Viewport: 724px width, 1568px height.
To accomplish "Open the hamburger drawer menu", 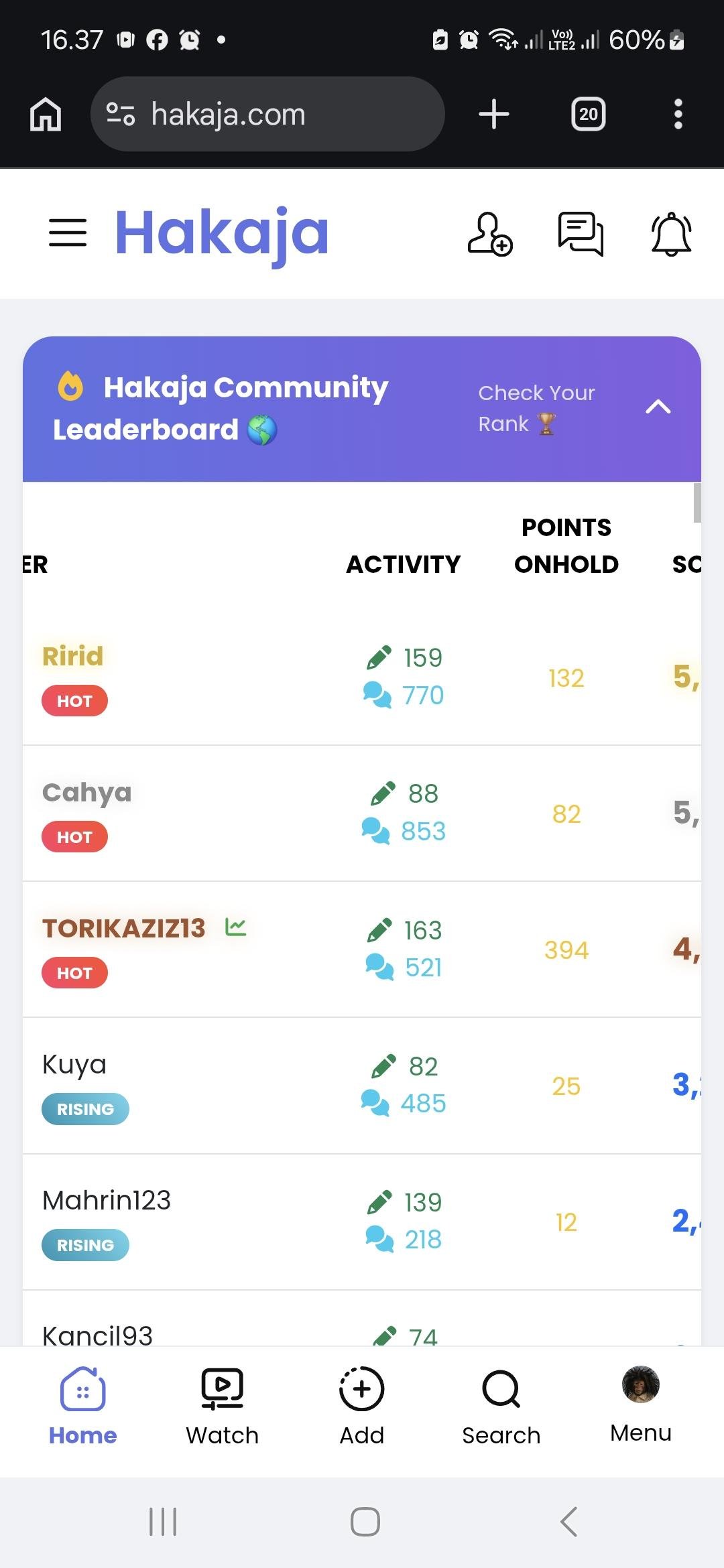I will 68,233.
